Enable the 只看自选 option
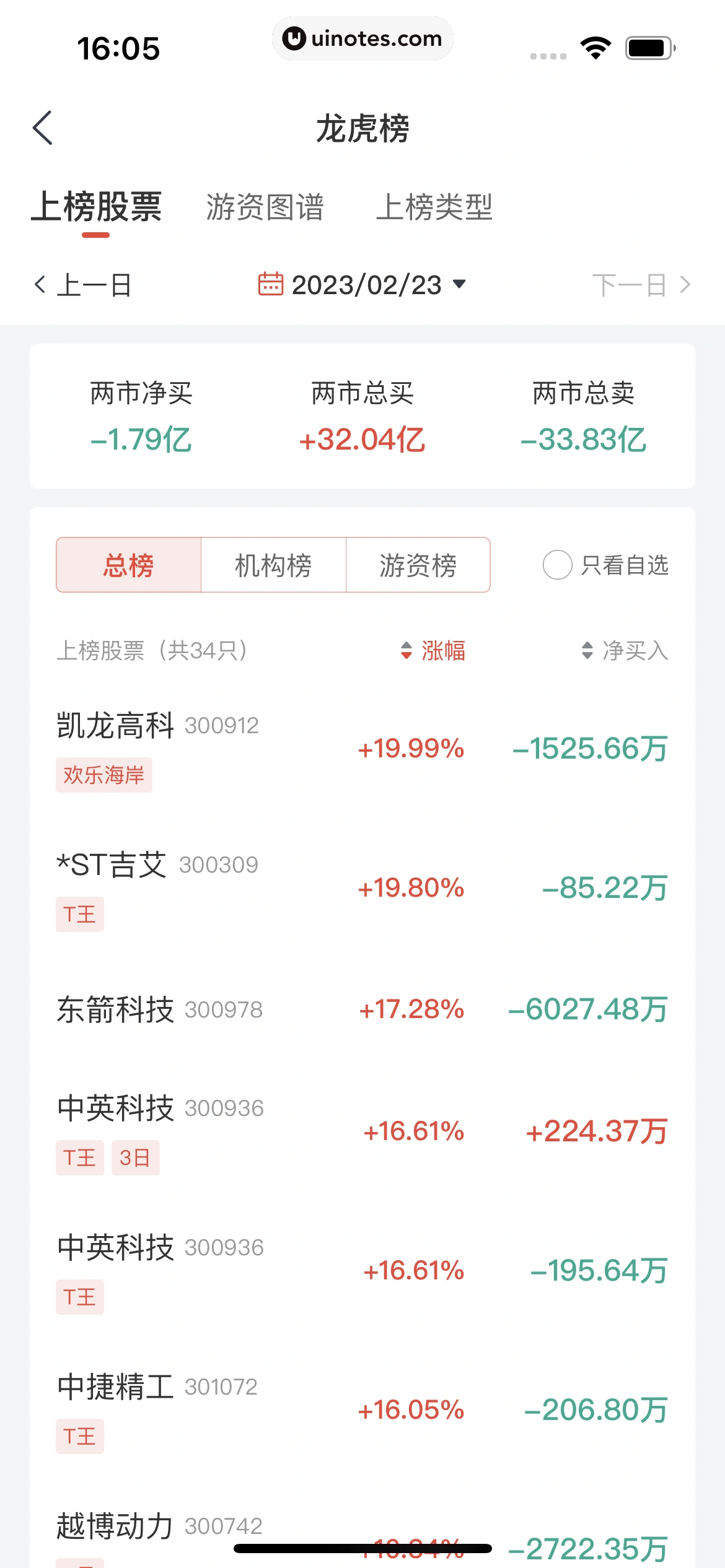The height and width of the screenshot is (1568, 725). tap(557, 565)
